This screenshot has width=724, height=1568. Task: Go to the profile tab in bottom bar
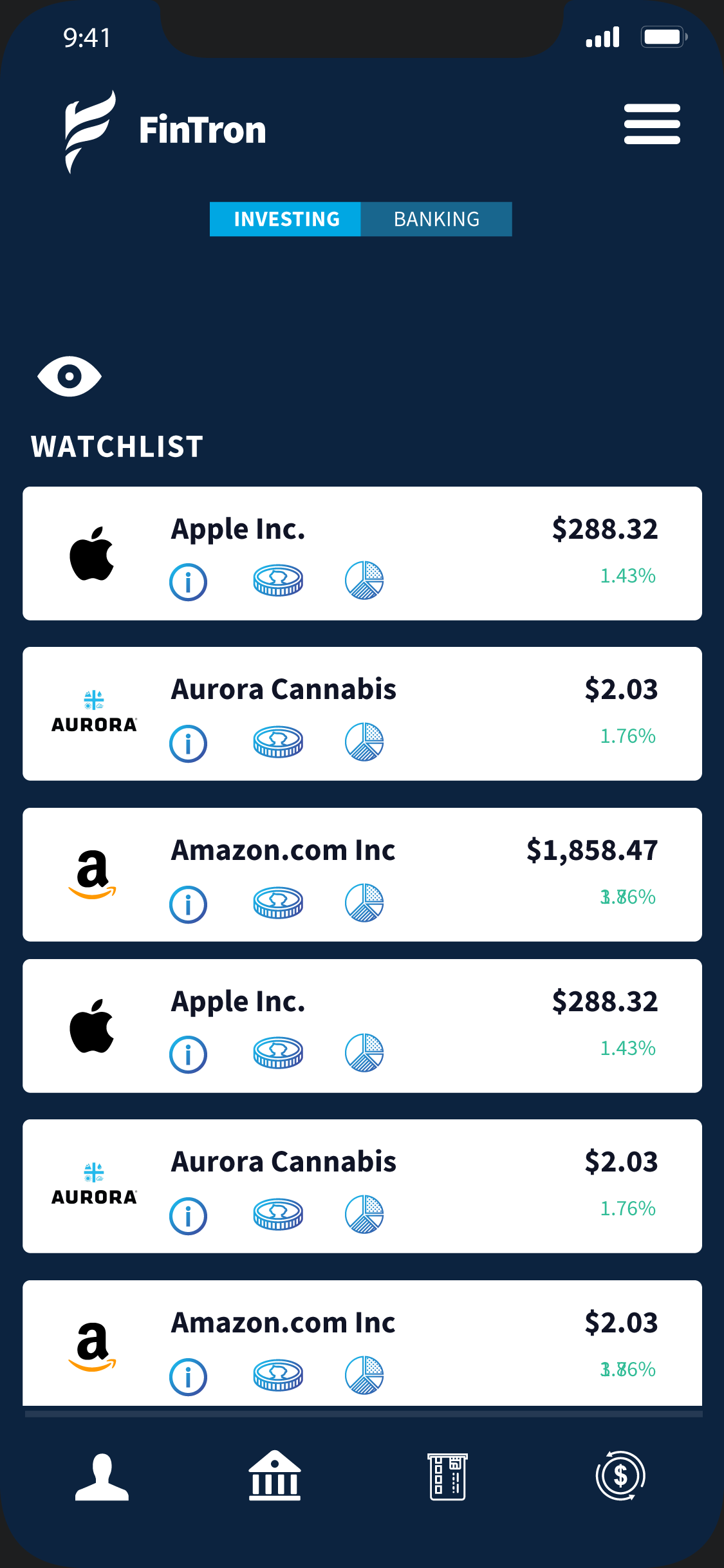point(102,1477)
